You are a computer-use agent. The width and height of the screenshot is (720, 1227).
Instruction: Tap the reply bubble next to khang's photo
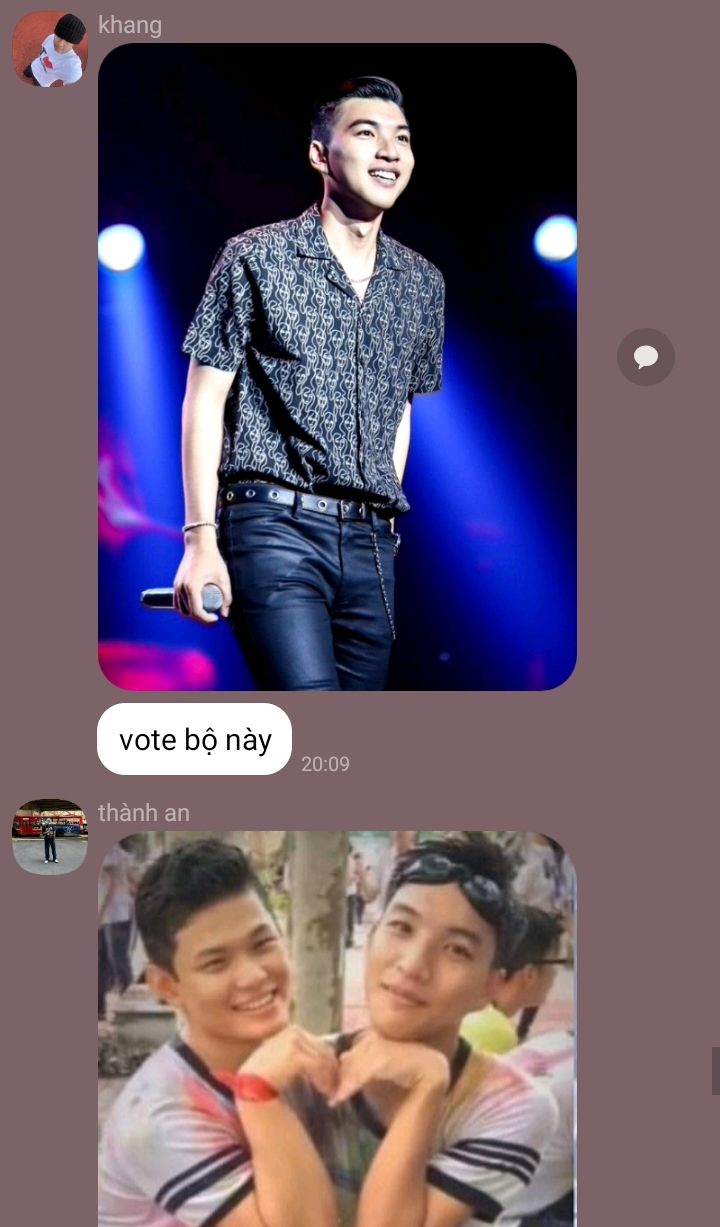(x=645, y=357)
